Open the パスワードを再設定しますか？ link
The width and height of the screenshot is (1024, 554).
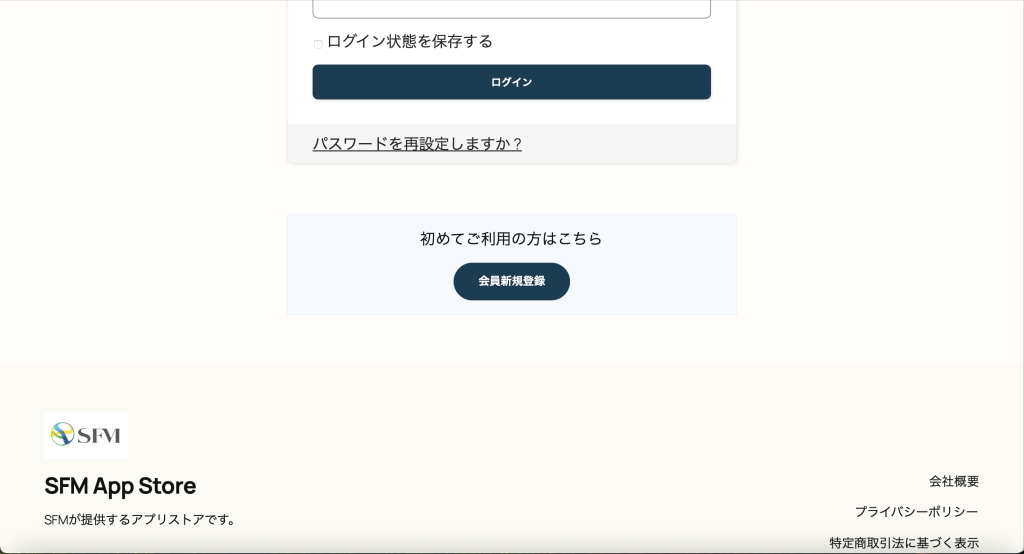(417, 144)
